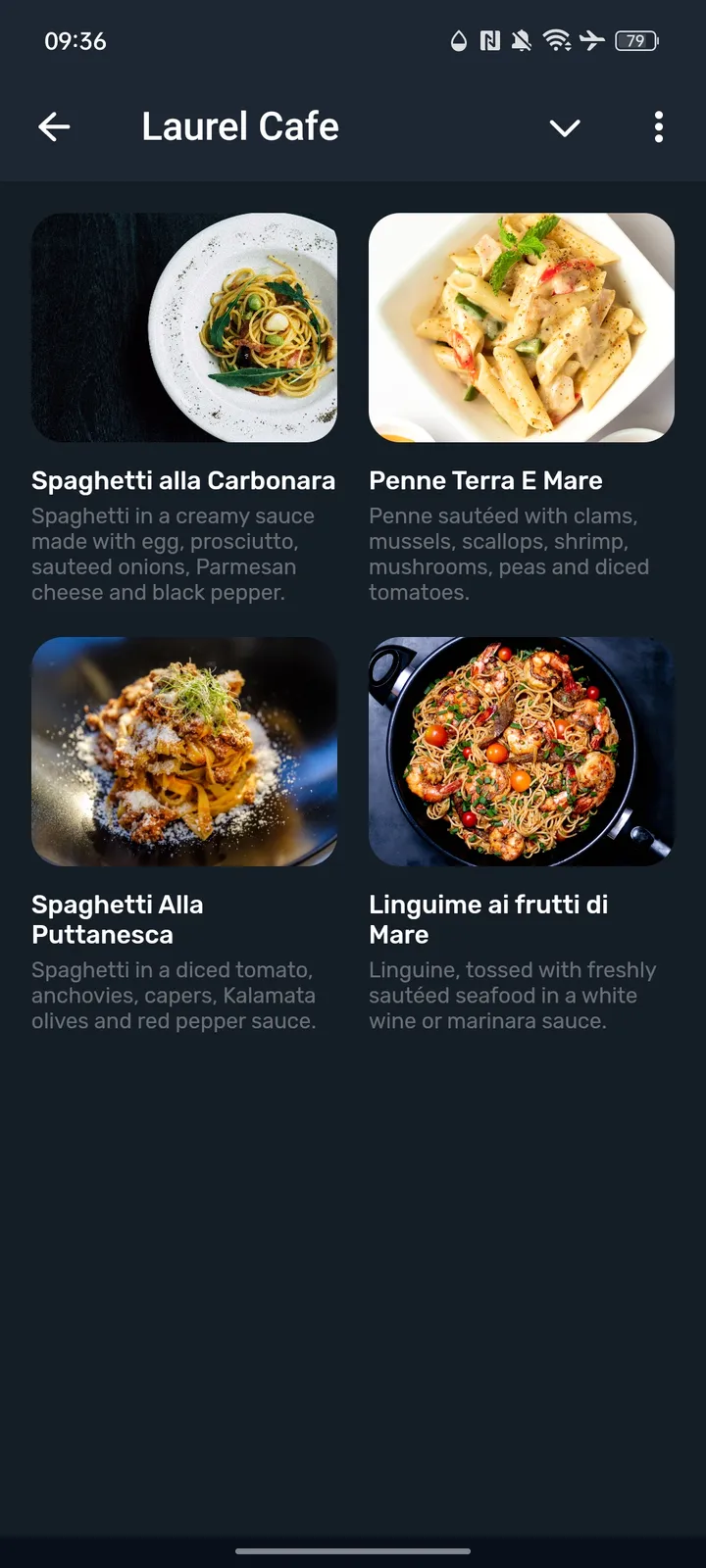
Task: Tap the Laurel Cafe header title
Action: (240, 126)
